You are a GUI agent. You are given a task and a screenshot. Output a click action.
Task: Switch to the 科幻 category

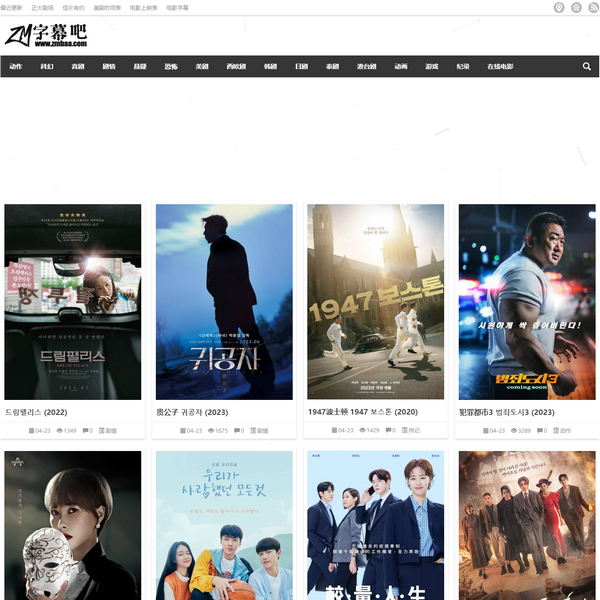47,67
